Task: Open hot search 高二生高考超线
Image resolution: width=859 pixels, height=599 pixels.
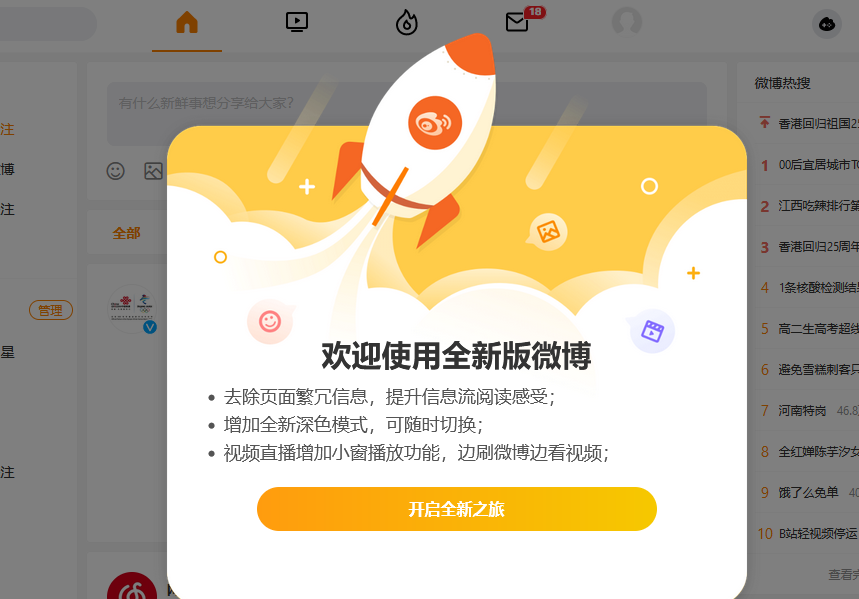Action: 817,329
